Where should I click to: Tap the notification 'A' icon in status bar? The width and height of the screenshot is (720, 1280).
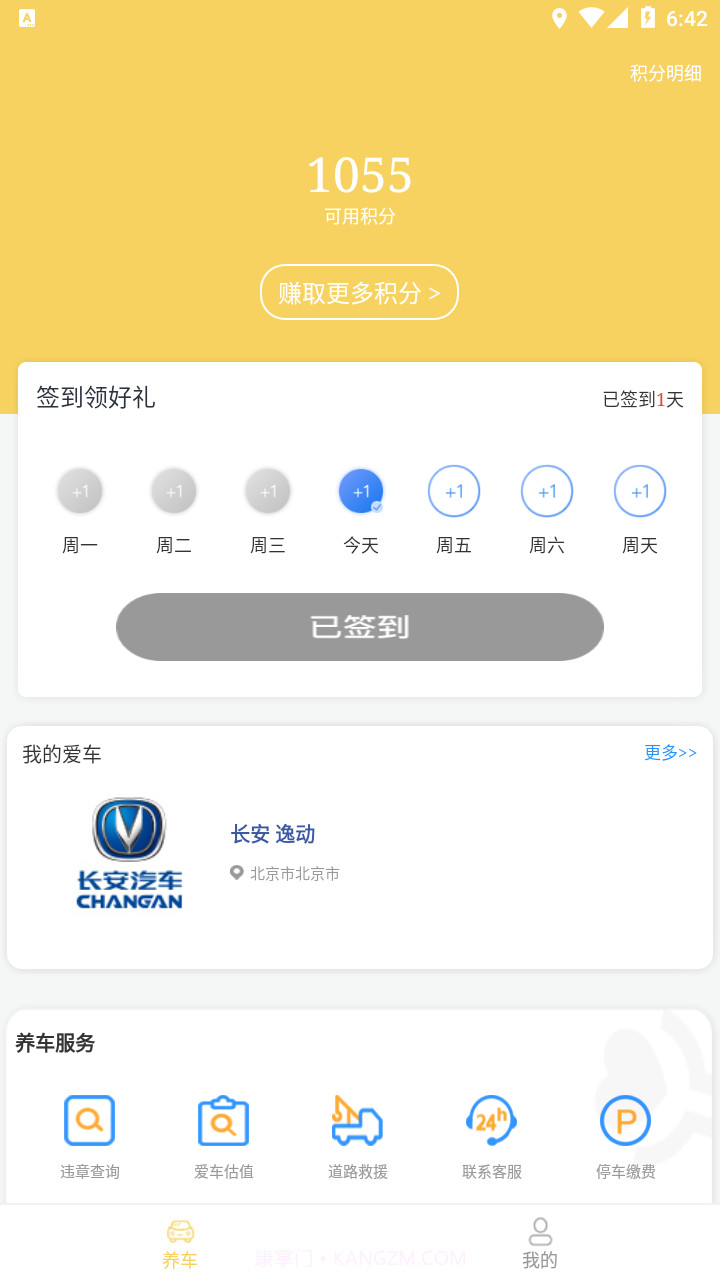point(26,17)
